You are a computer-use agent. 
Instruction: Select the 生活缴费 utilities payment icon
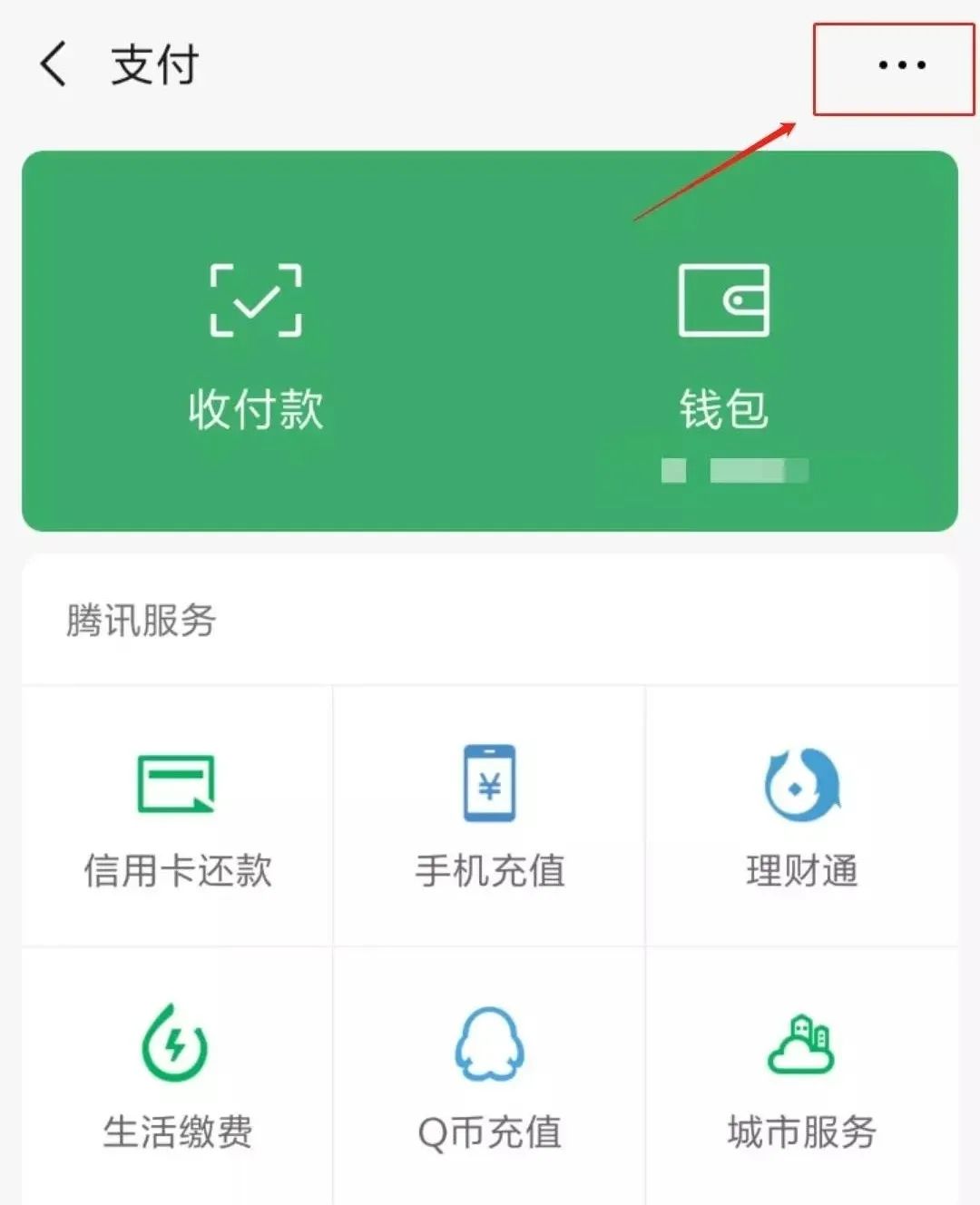pyautogui.click(x=176, y=1042)
